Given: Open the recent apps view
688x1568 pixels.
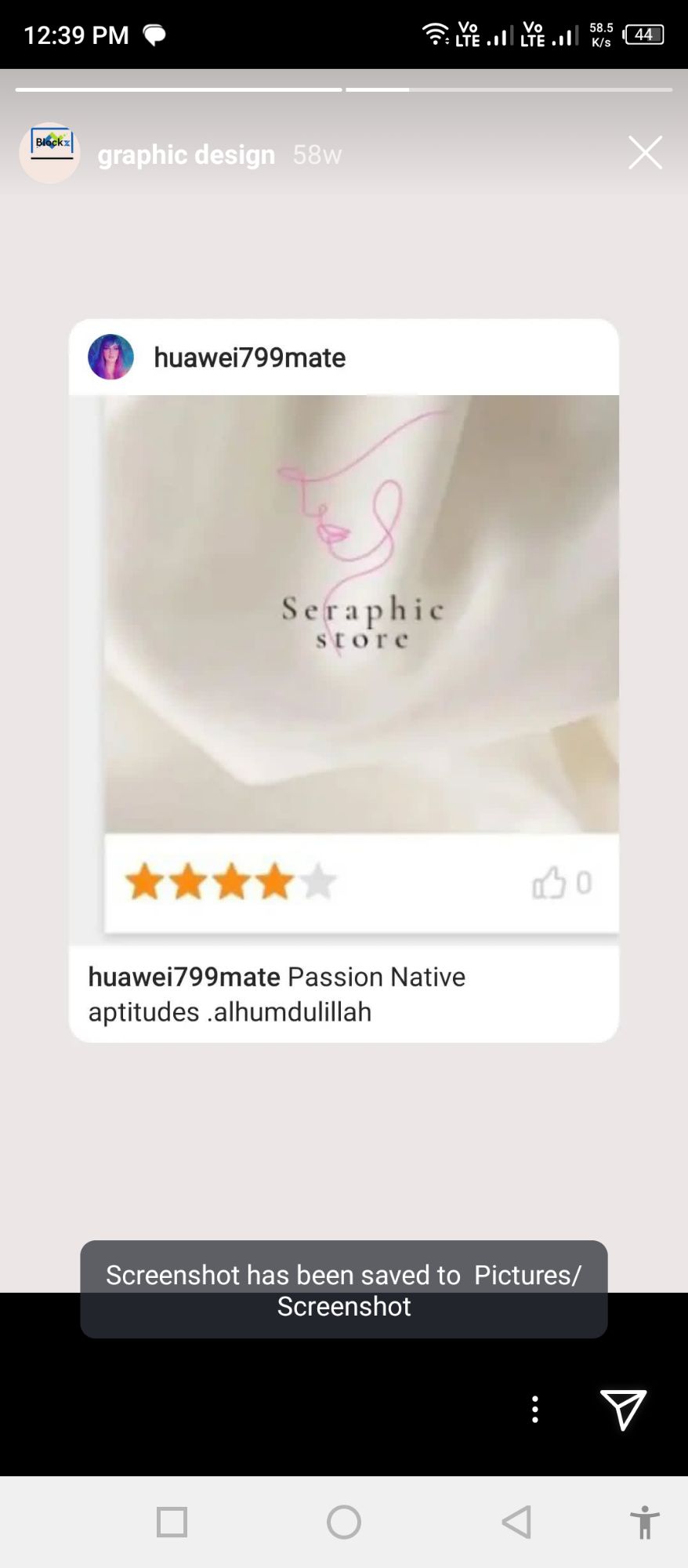Looking at the screenshot, I should 172,1522.
